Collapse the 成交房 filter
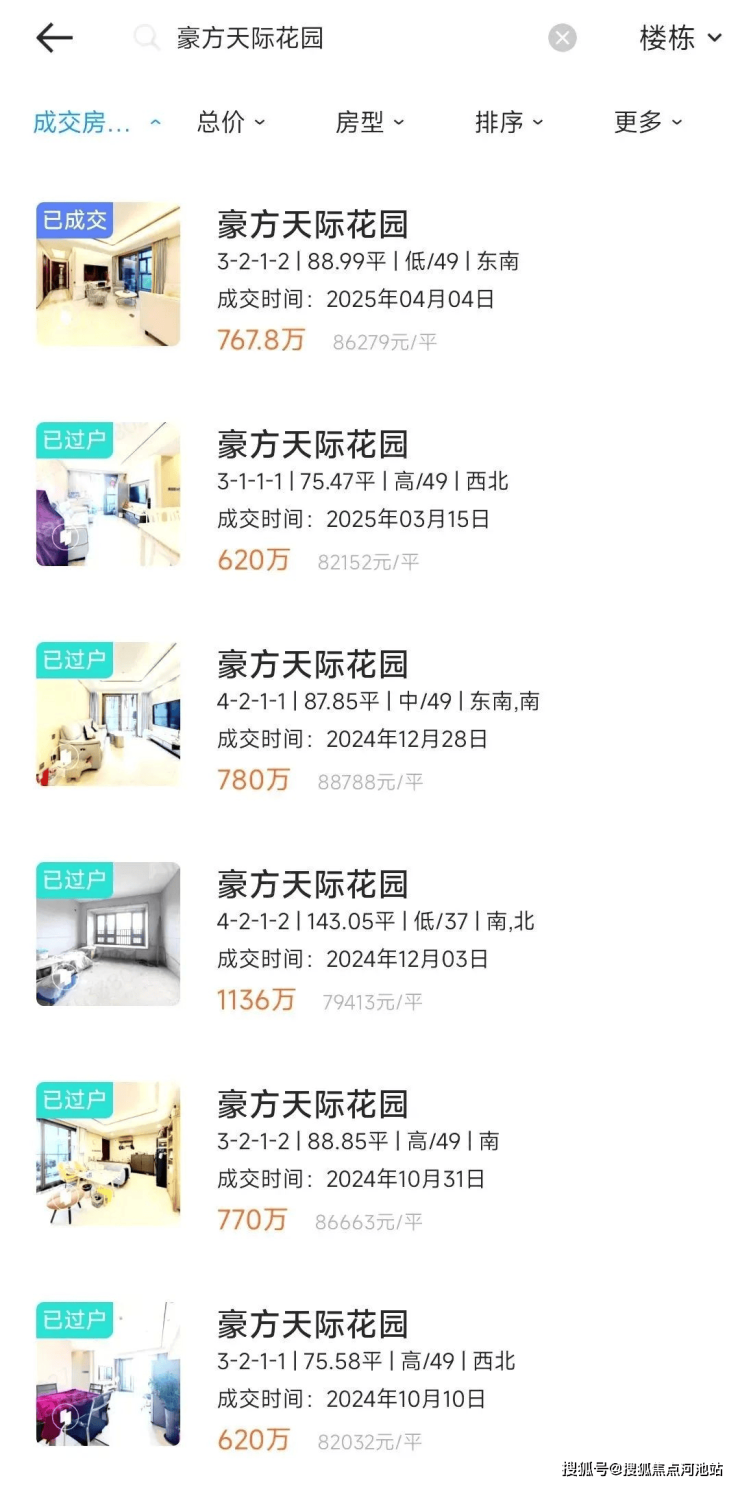 [x=96, y=123]
